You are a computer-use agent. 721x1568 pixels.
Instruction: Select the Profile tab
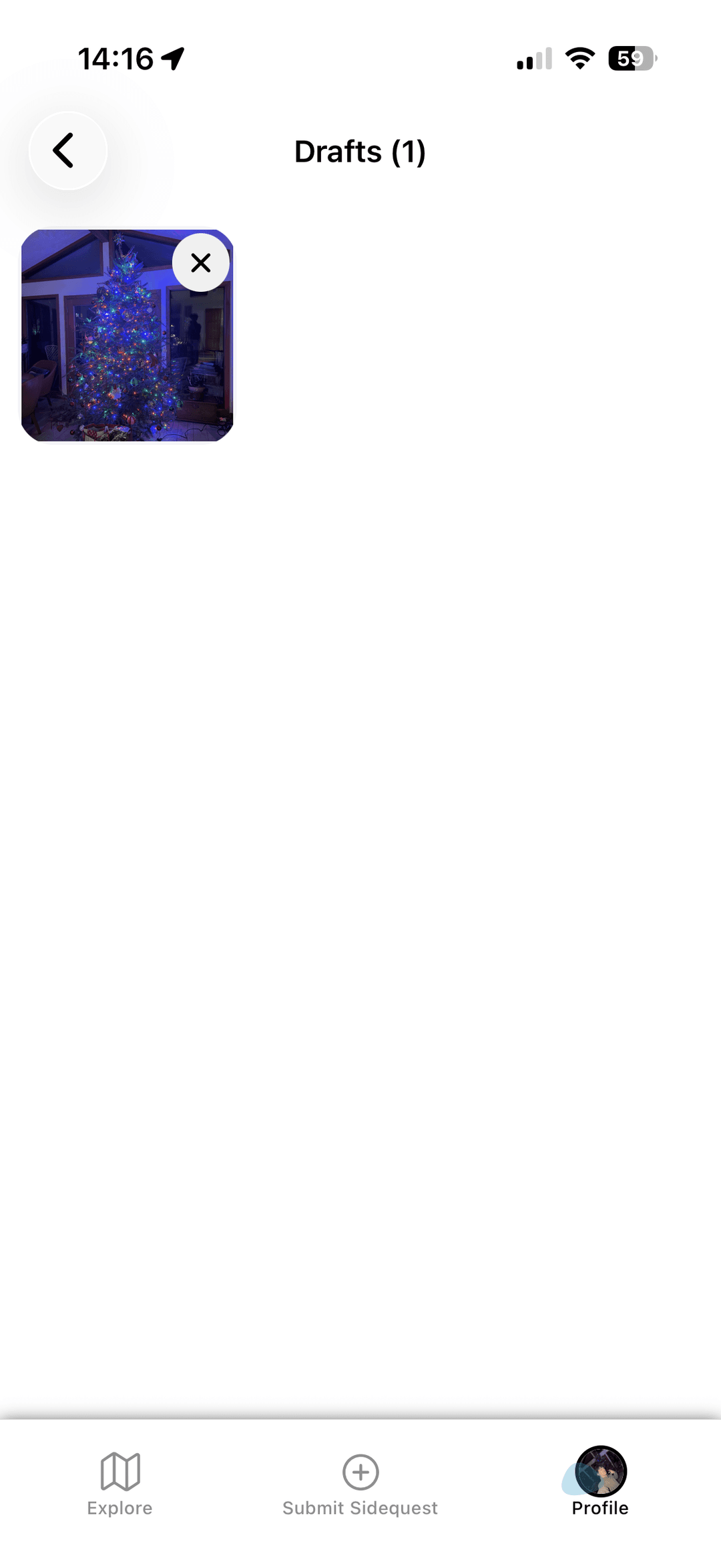point(600,1481)
